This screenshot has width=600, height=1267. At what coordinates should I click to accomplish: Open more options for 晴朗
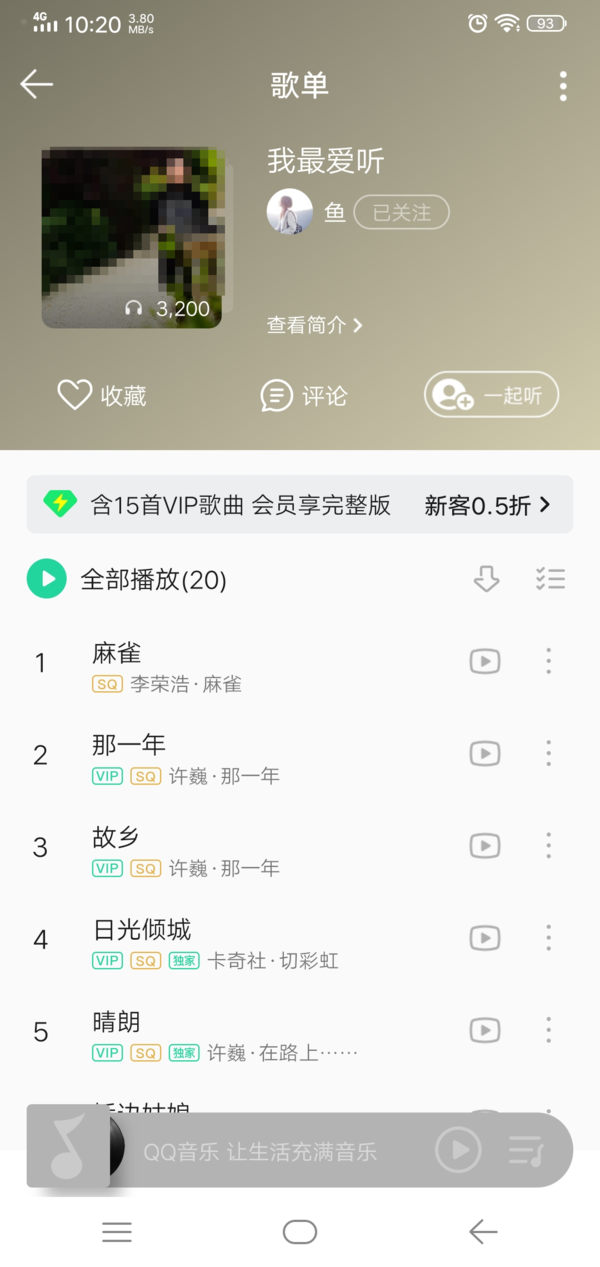[548, 1030]
